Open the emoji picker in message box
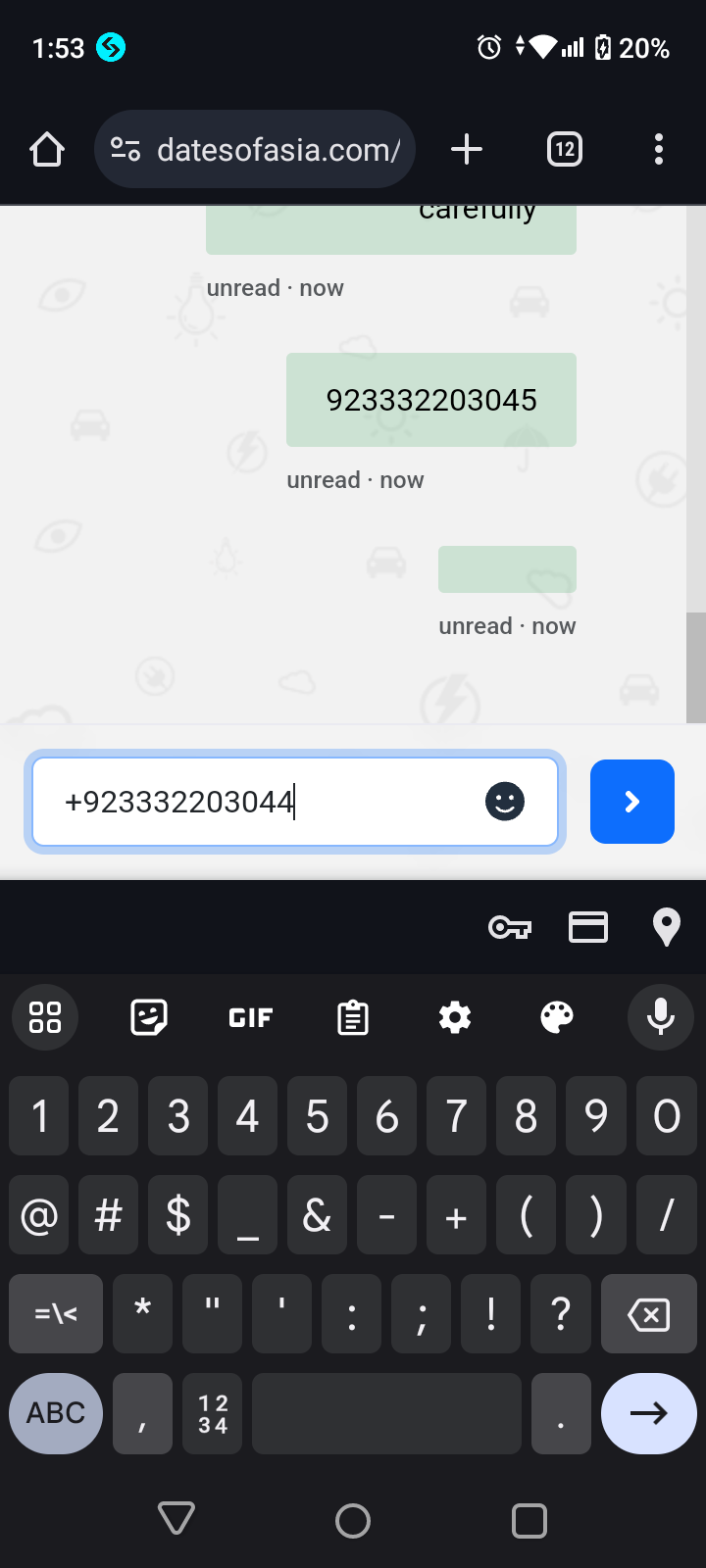The image size is (706, 1568). pos(505,802)
